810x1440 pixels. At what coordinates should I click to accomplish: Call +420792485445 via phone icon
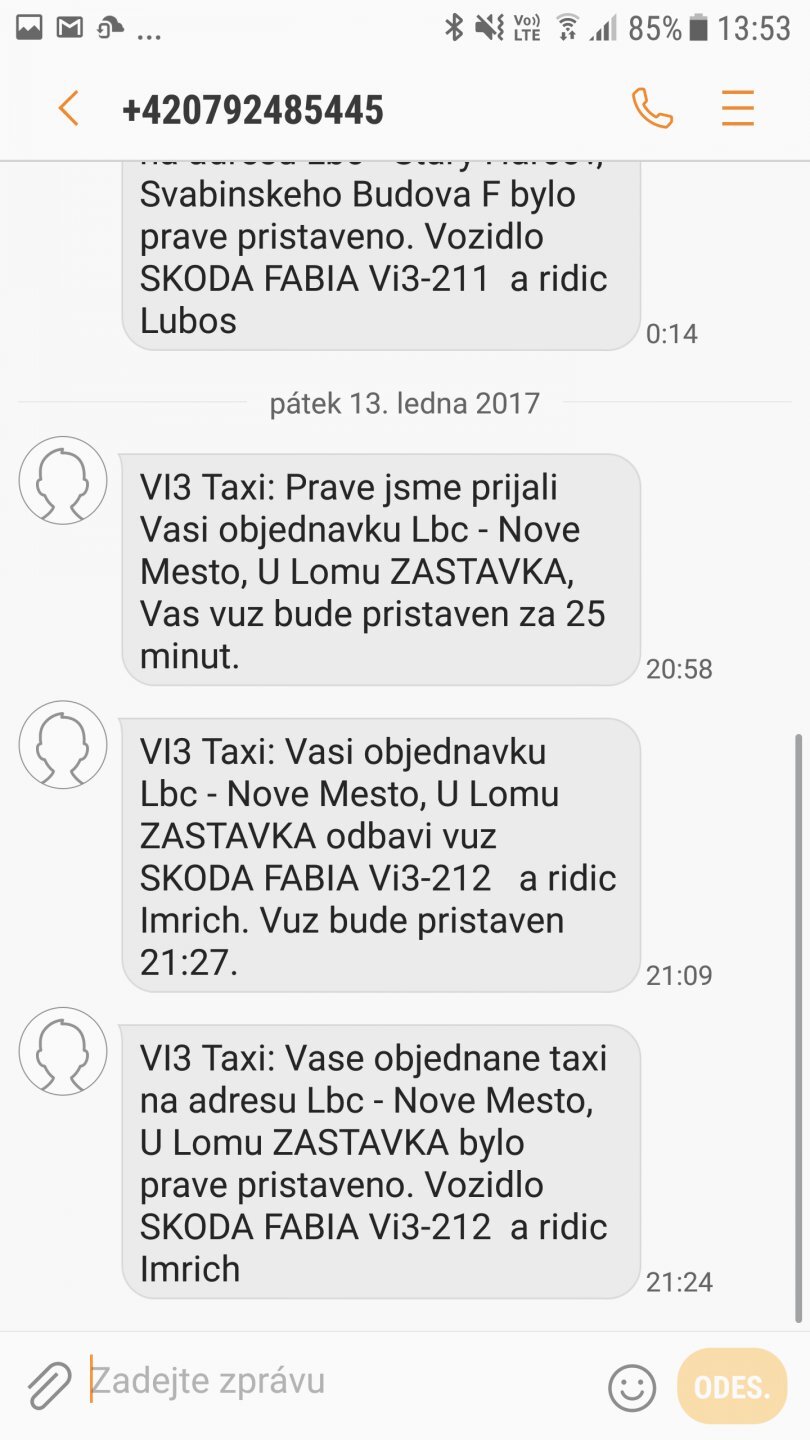(x=652, y=108)
